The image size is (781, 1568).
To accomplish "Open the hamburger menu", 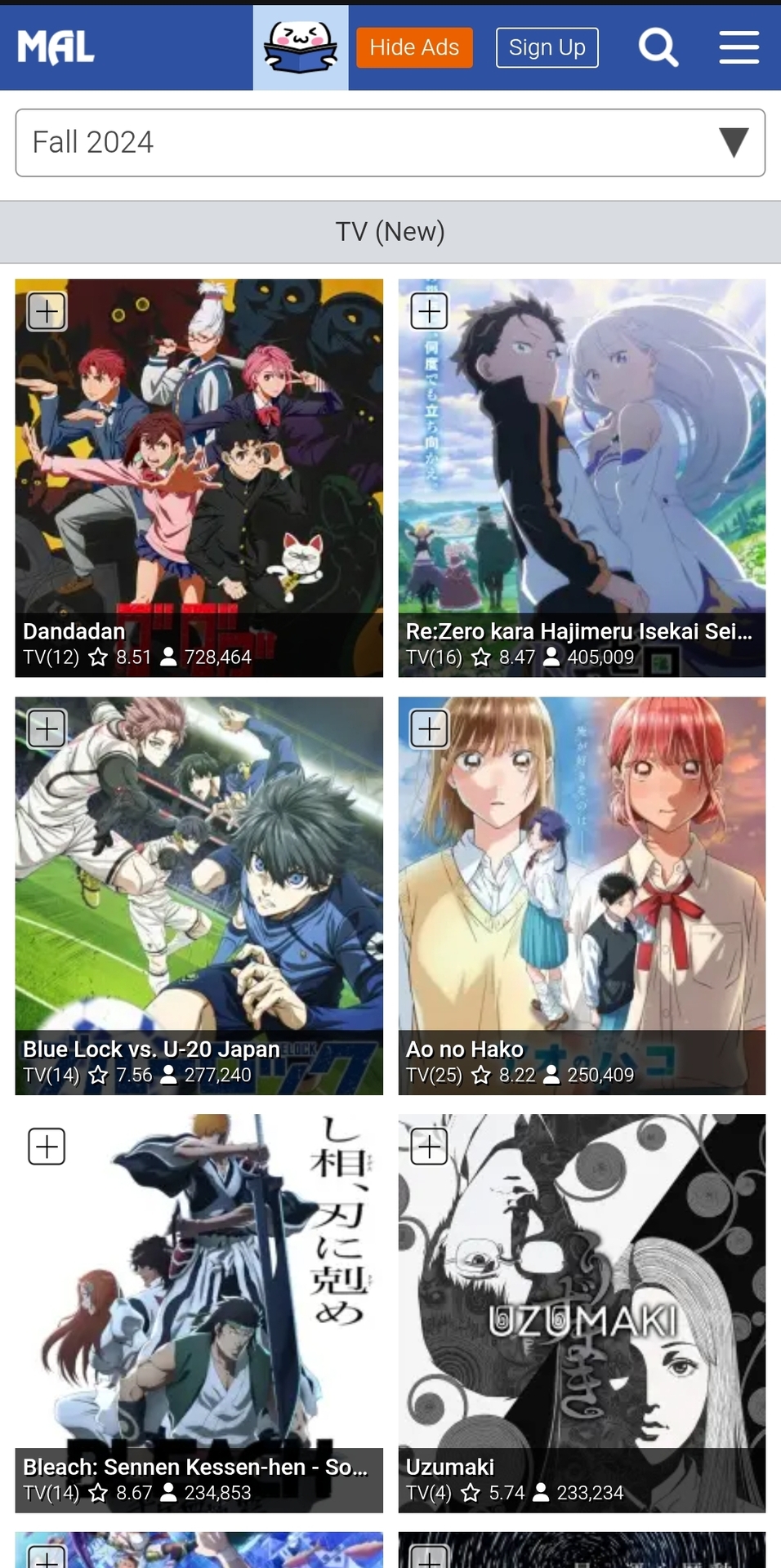I will [739, 47].
